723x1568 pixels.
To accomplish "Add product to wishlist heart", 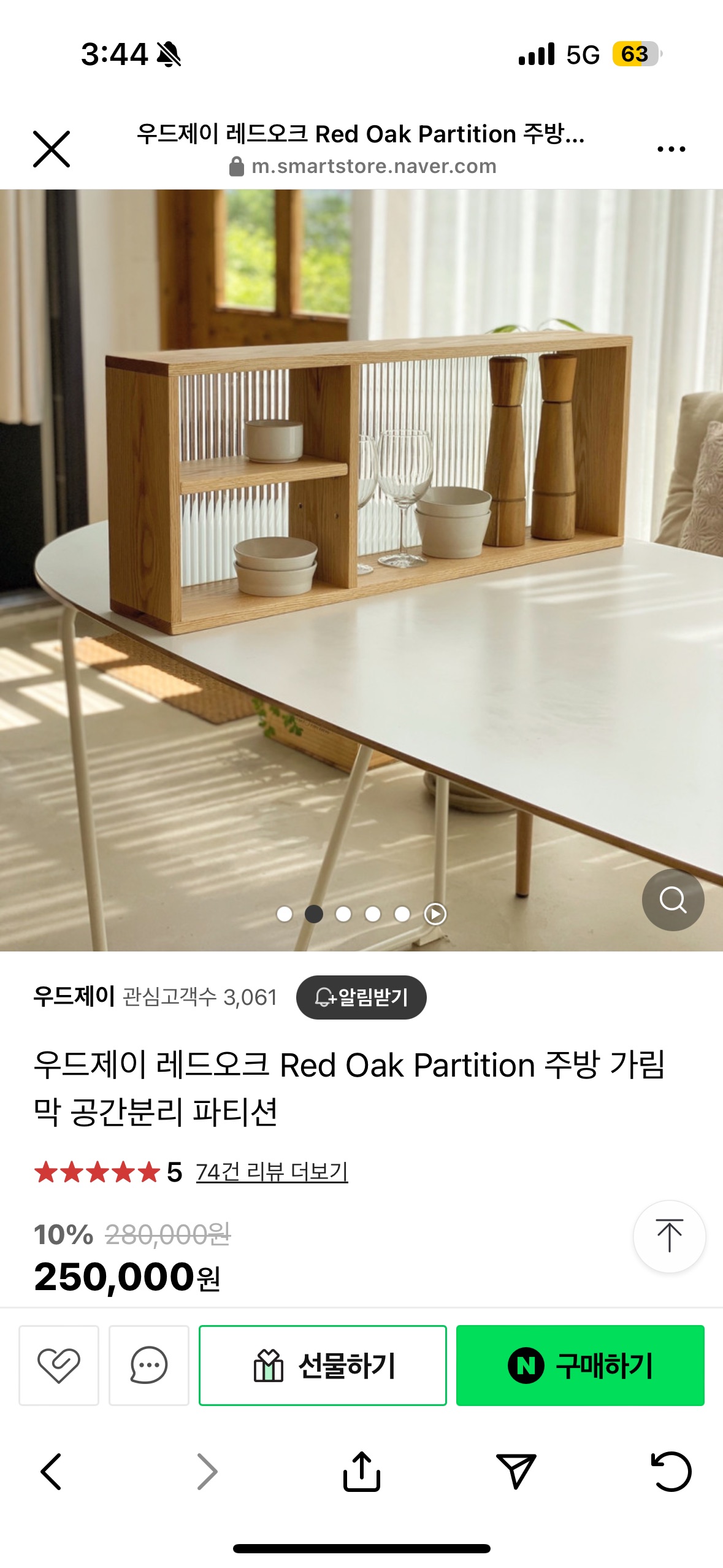I will pyautogui.click(x=59, y=1365).
